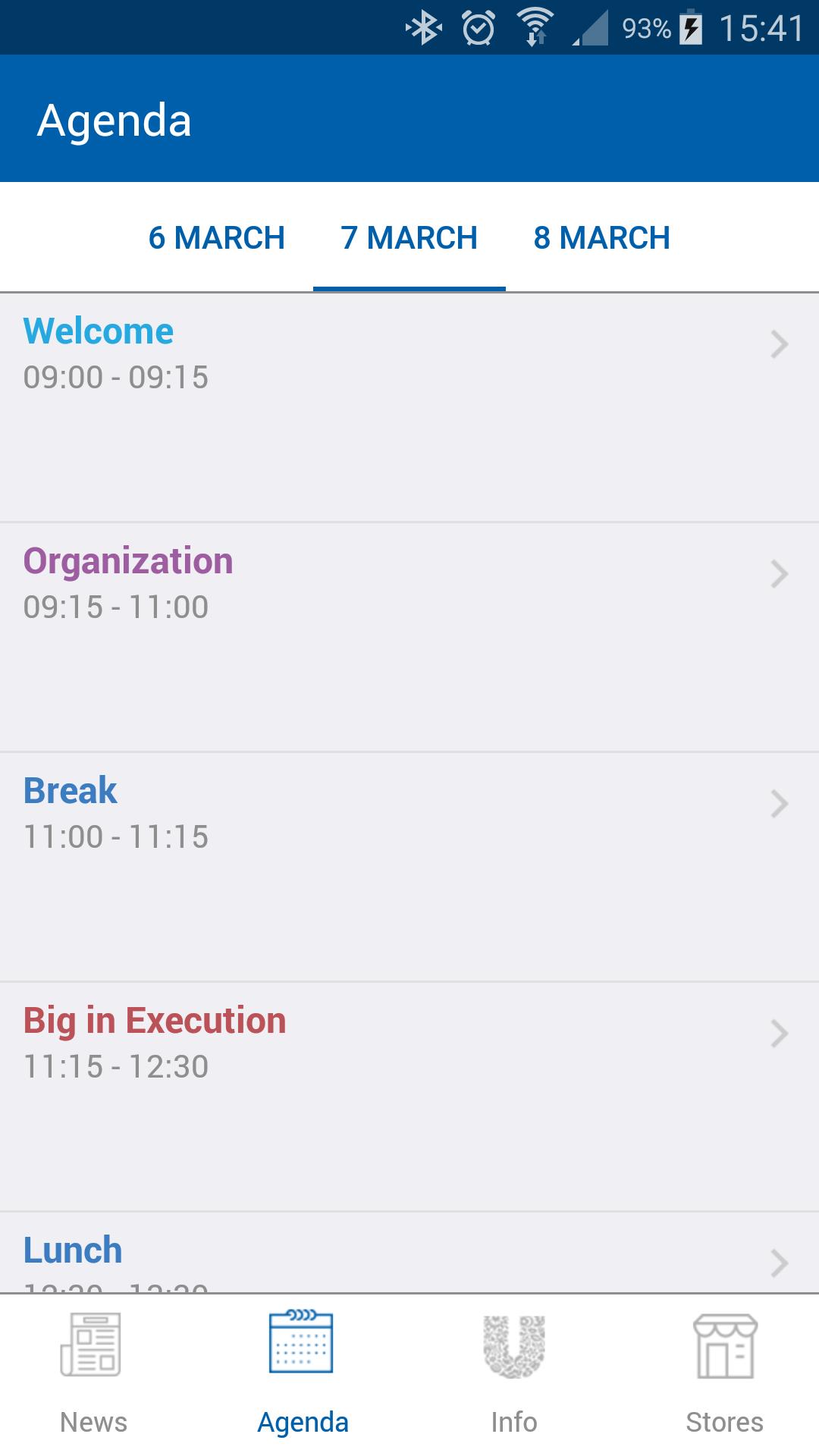Go to the News tab
Image resolution: width=819 pixels, height=1456 pixels.
click(x=93, y=1374)
